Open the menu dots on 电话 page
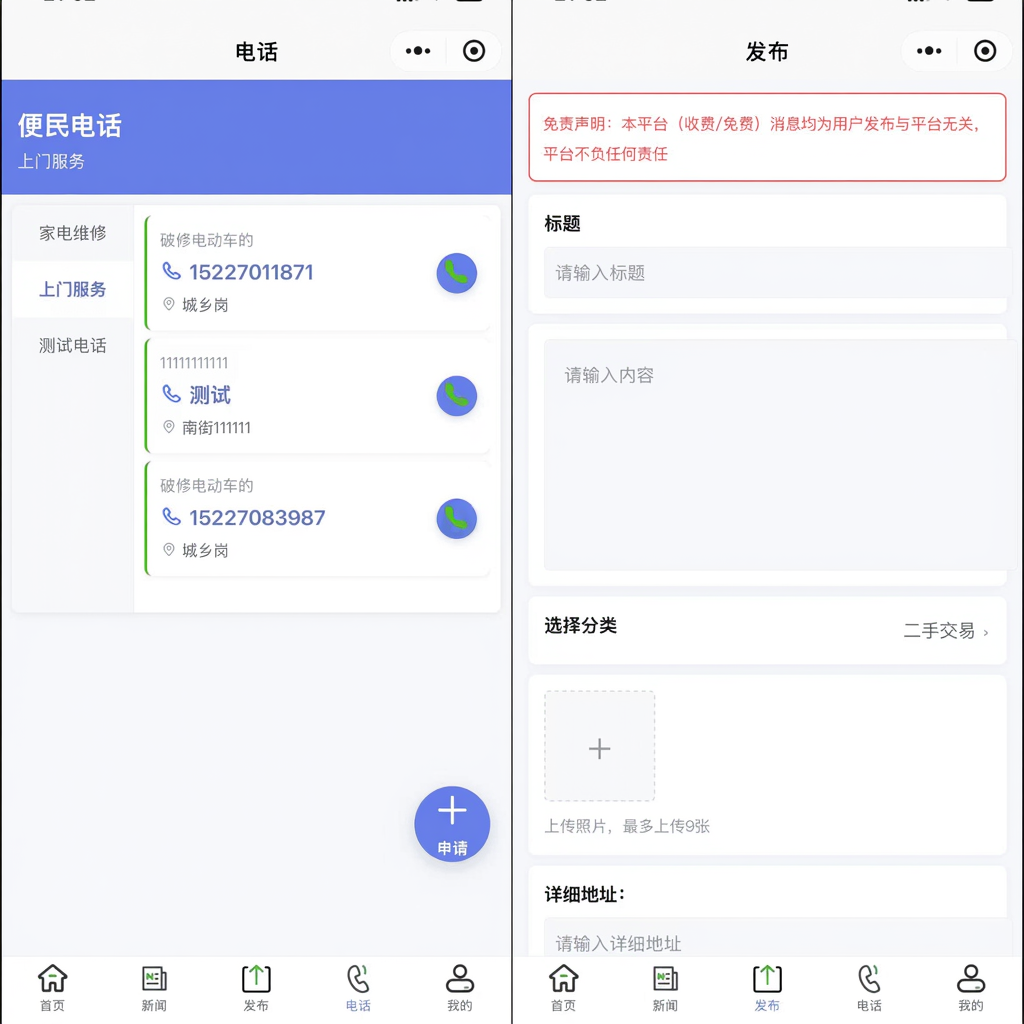Screen dimensions: 1024x1024 (418, 51)
